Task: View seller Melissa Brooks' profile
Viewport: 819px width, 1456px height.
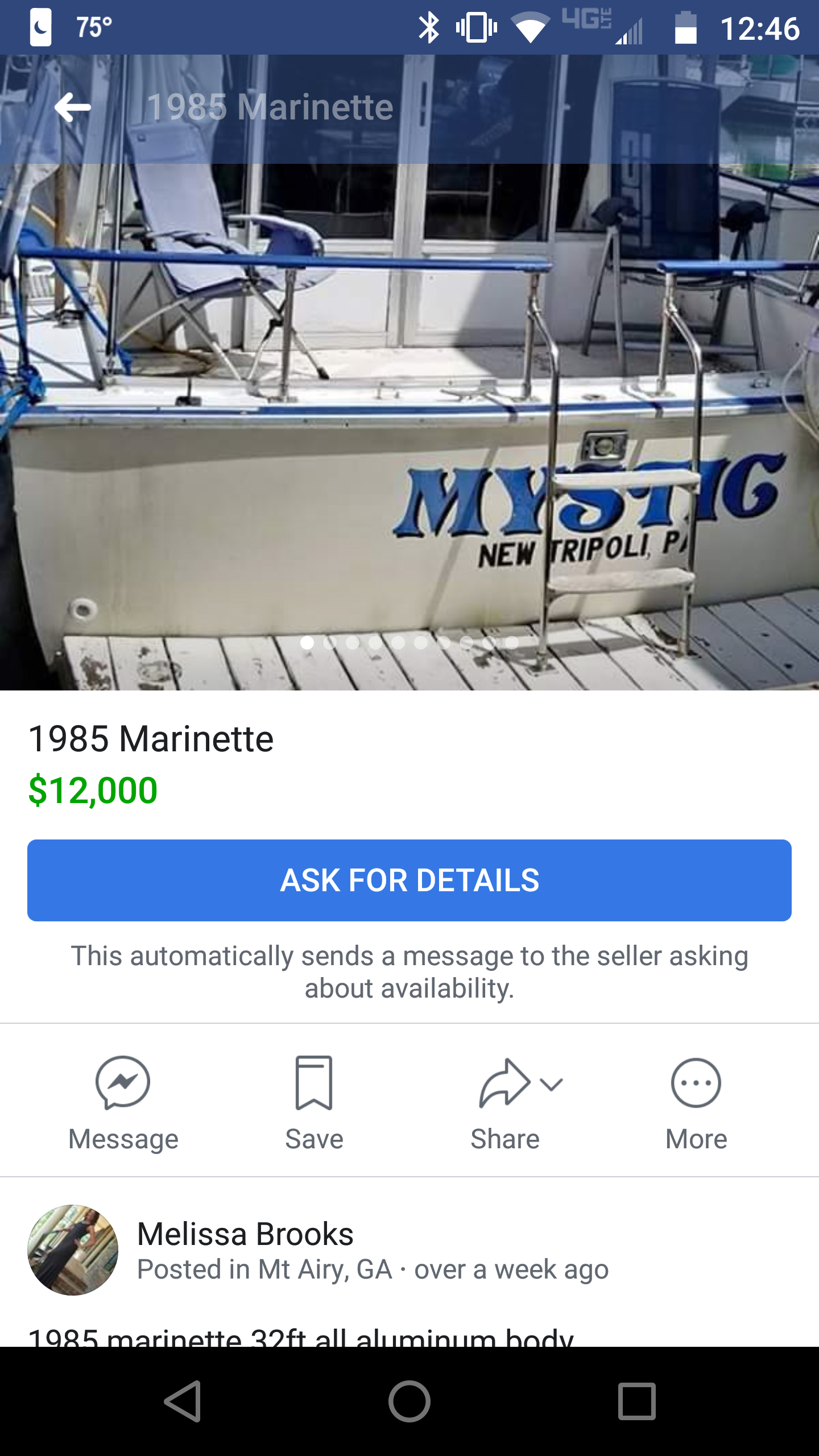Action: tap(245, 1234)
